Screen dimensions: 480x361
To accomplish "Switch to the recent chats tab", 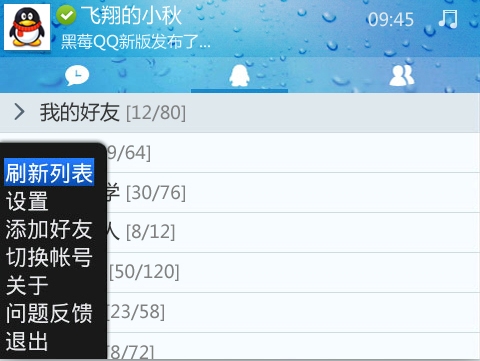I will coord(77,75).
